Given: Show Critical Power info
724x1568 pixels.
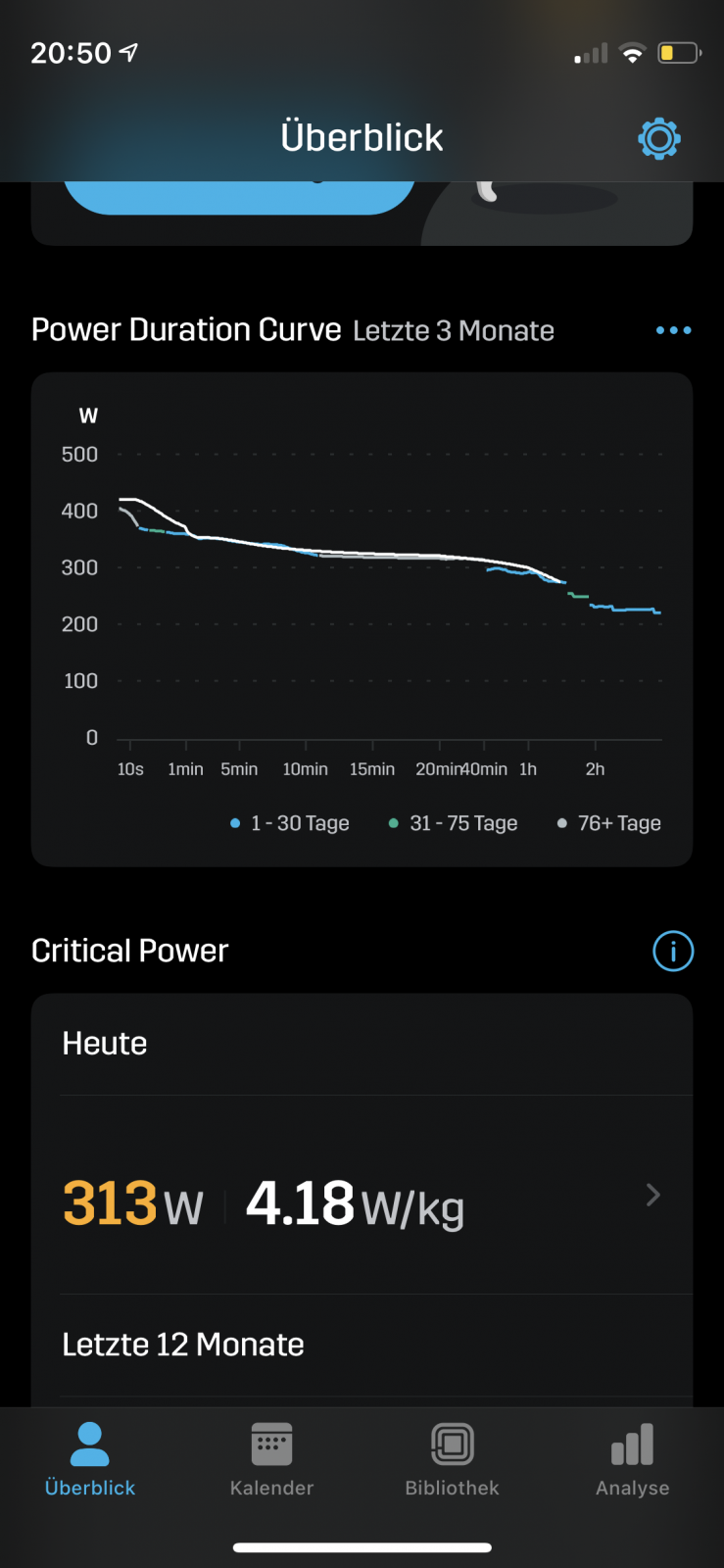Looking at the screenshot, I should click(673, 951).
